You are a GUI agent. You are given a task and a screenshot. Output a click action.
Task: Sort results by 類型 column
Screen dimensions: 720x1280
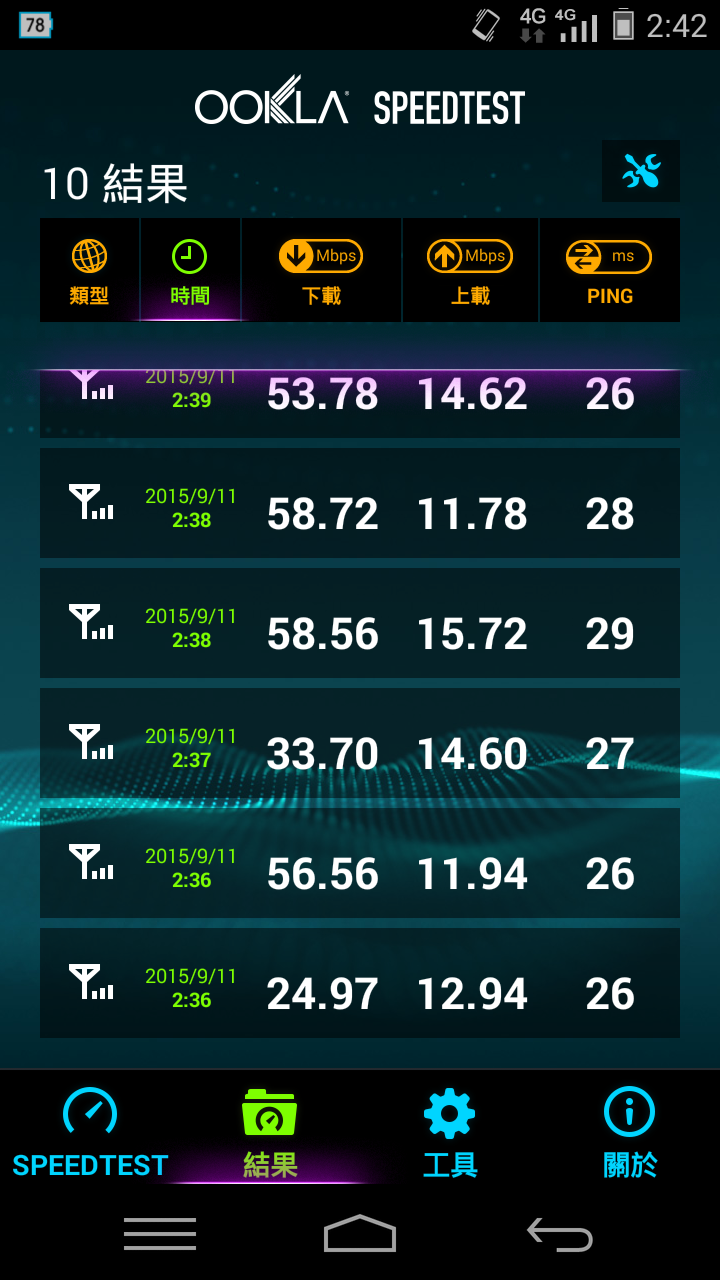(89, 271)
